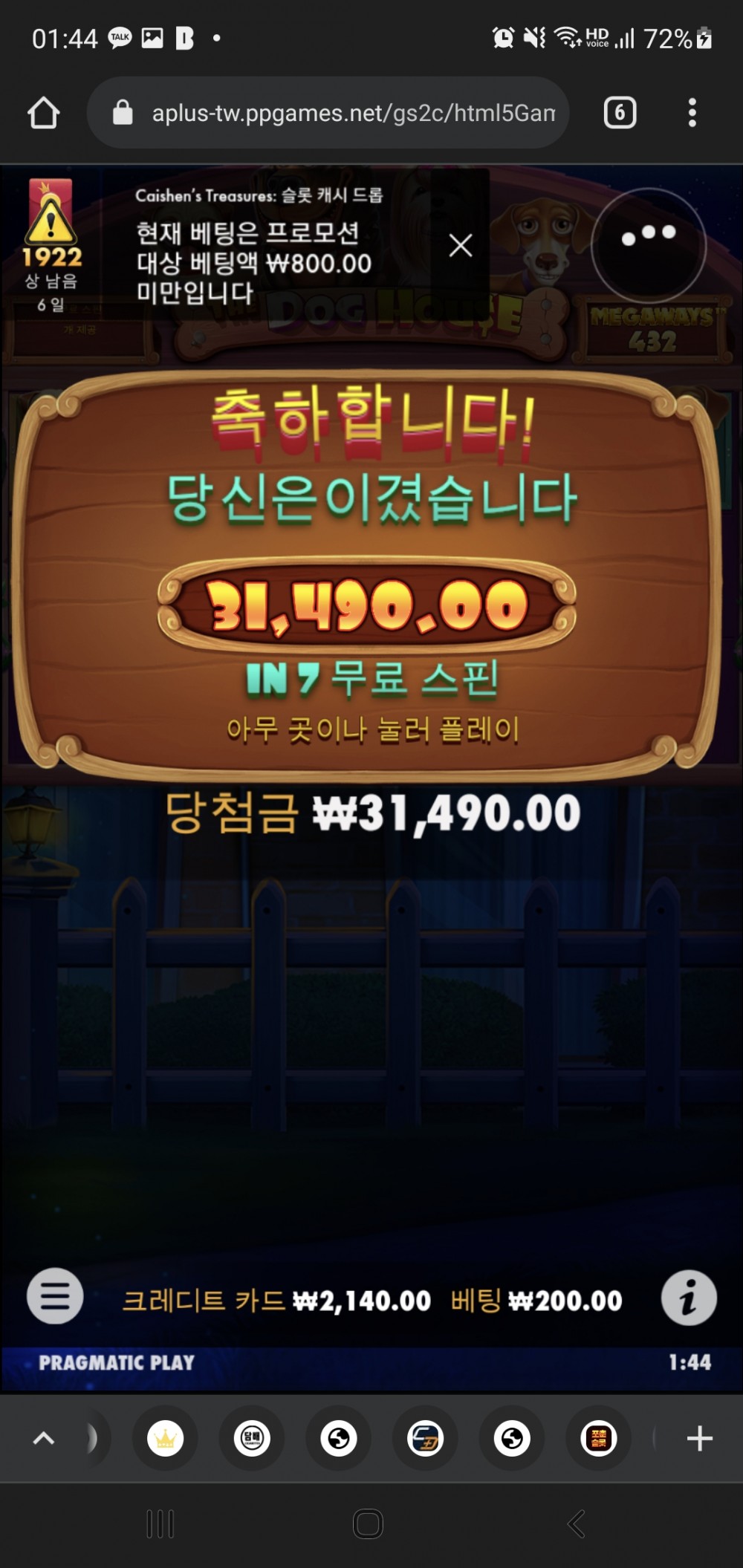The height and width of the screenshot is (1568, 743).
Task: Add a new shortcut with plus
Action: (x=699, y=1439)
